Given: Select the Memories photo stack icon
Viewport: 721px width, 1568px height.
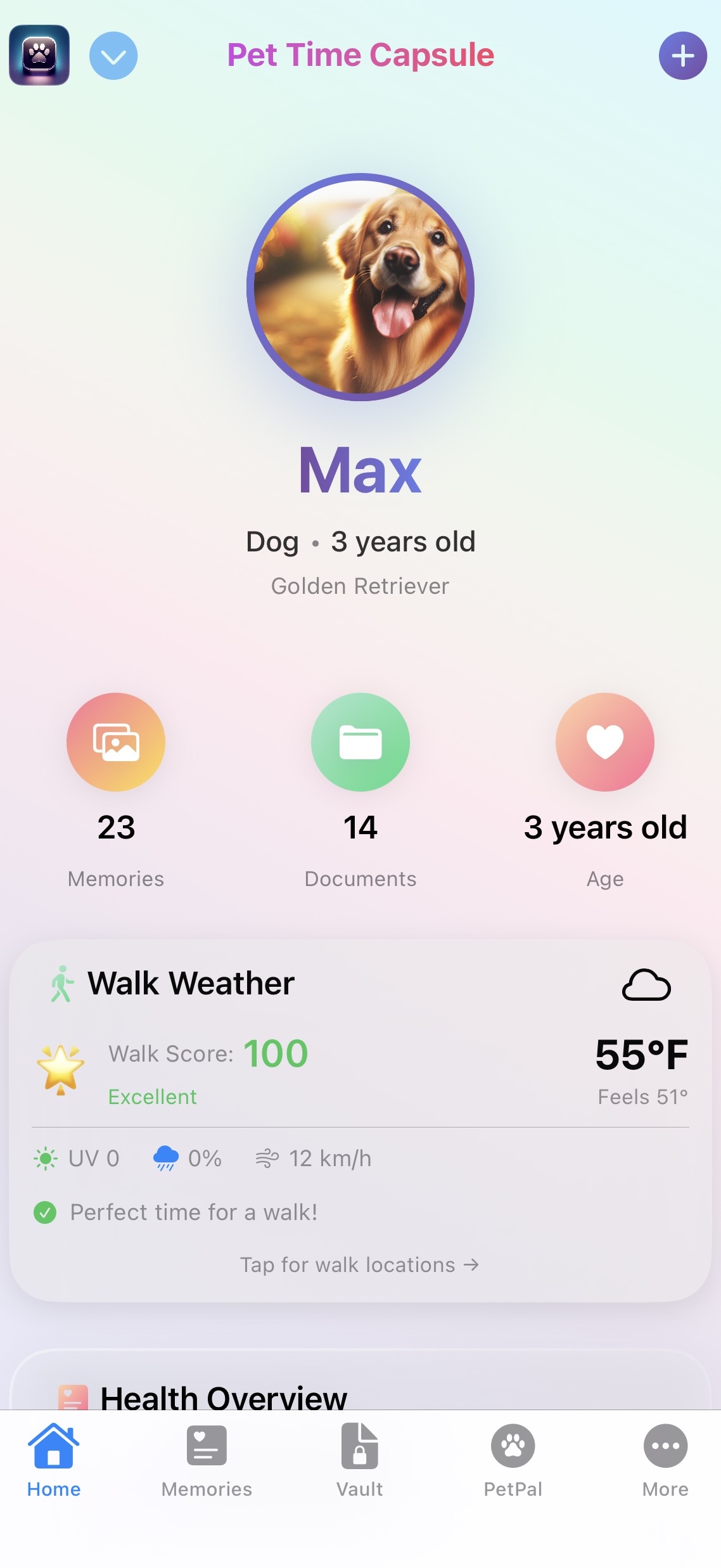Looking at the screenshot, I should 115,742.
